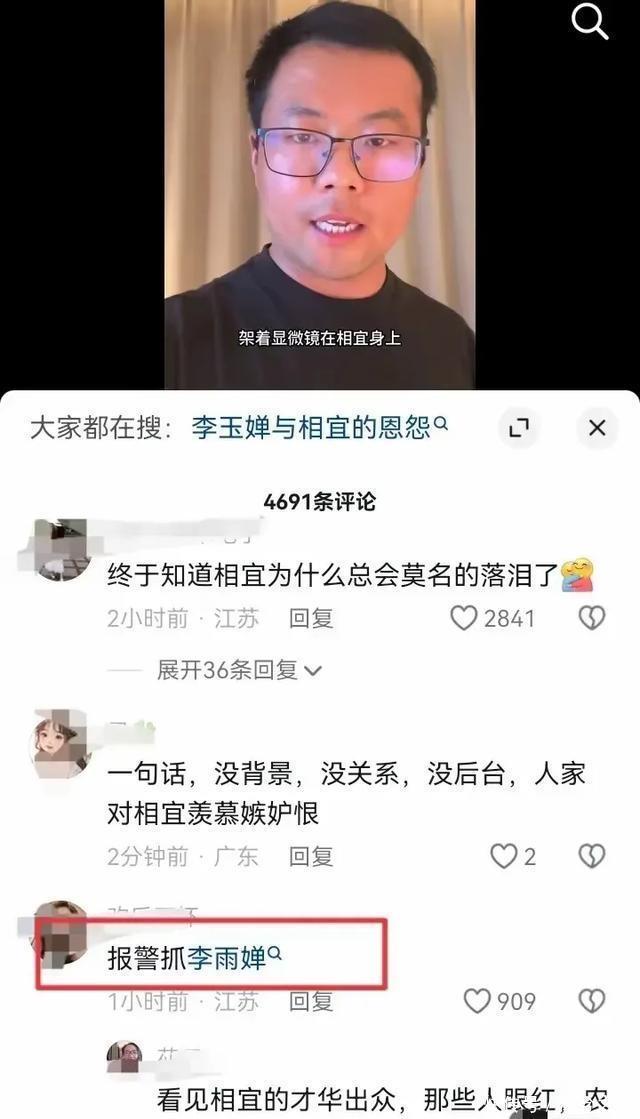Screen dimensions: 640x1119
Task: Dislike the comment with 909 likes
Action: 592,1001
